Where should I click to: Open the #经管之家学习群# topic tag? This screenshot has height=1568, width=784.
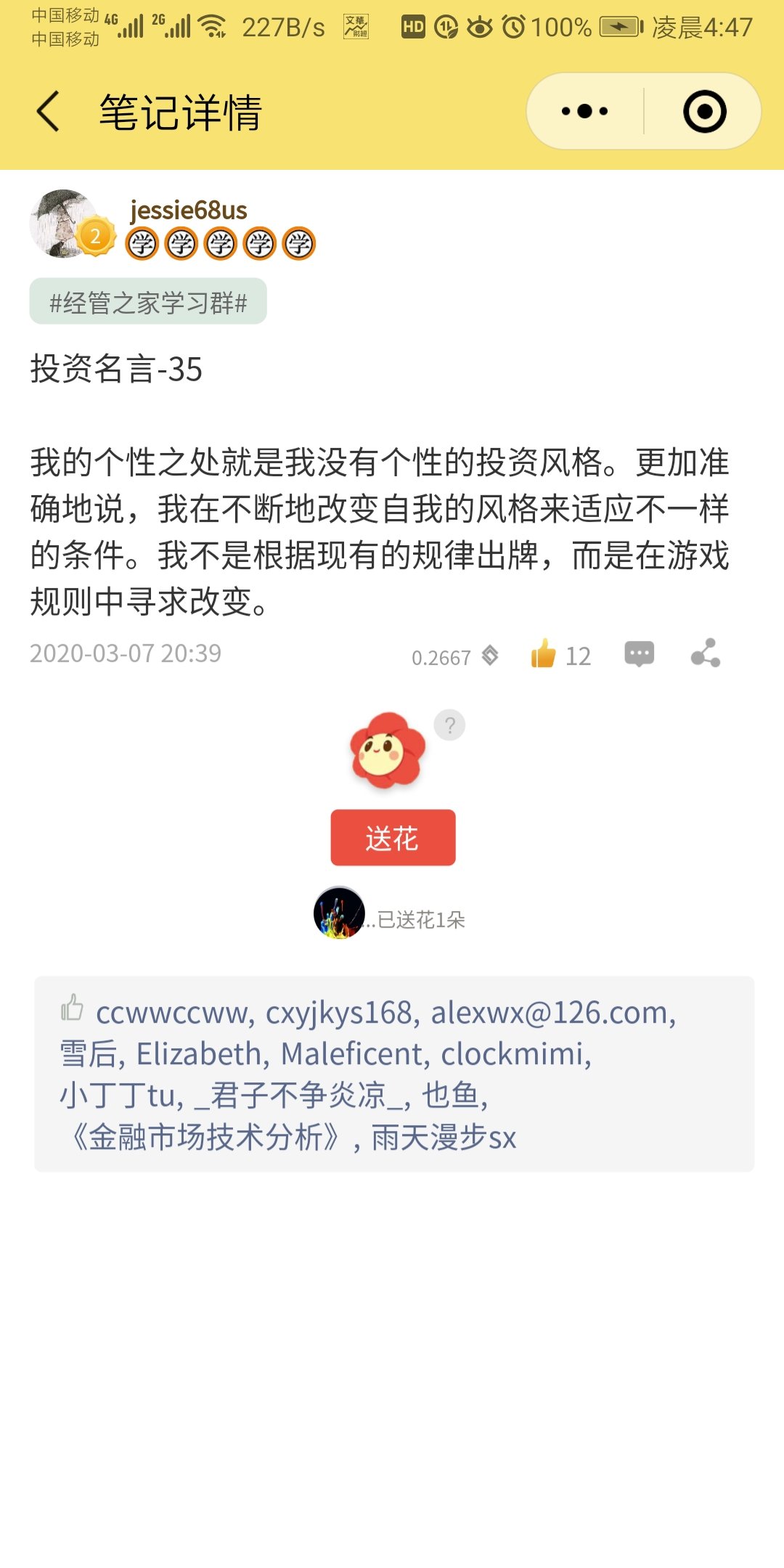(x=148, y=302)
